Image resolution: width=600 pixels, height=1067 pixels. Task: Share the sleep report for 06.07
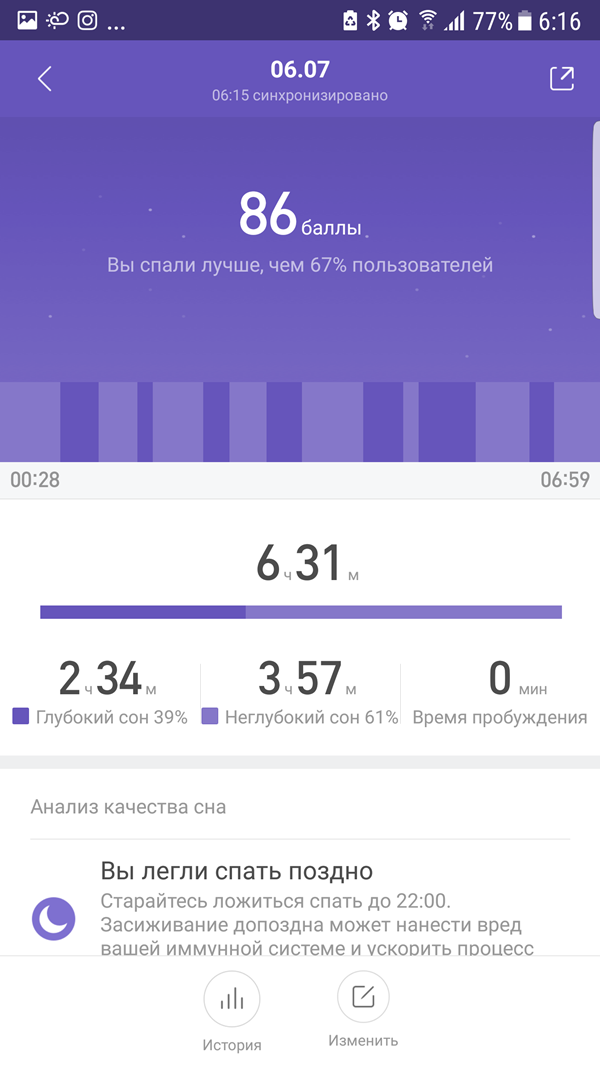[x=562, y=80]
